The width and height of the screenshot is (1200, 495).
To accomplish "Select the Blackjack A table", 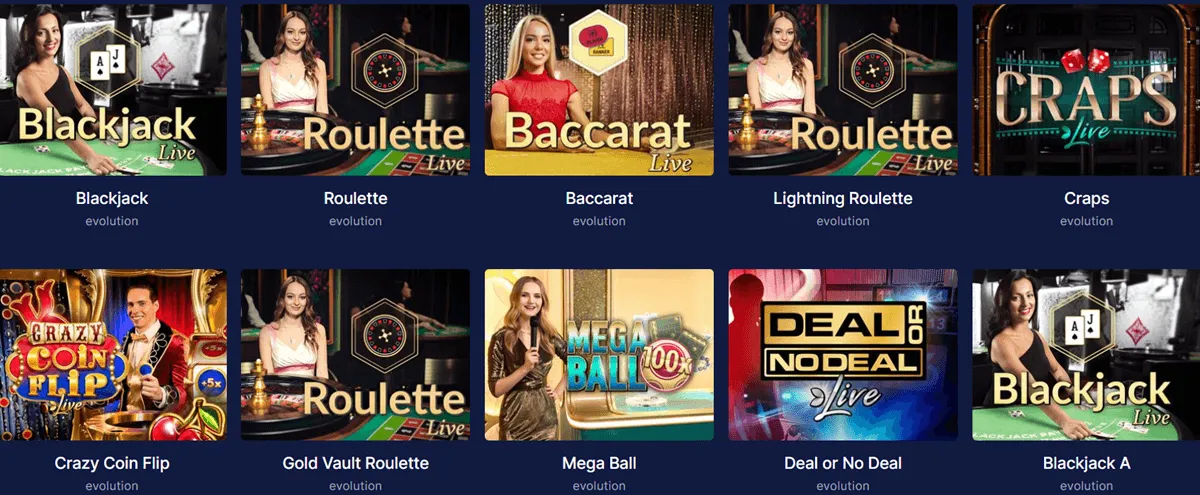I will [1086, 355].
